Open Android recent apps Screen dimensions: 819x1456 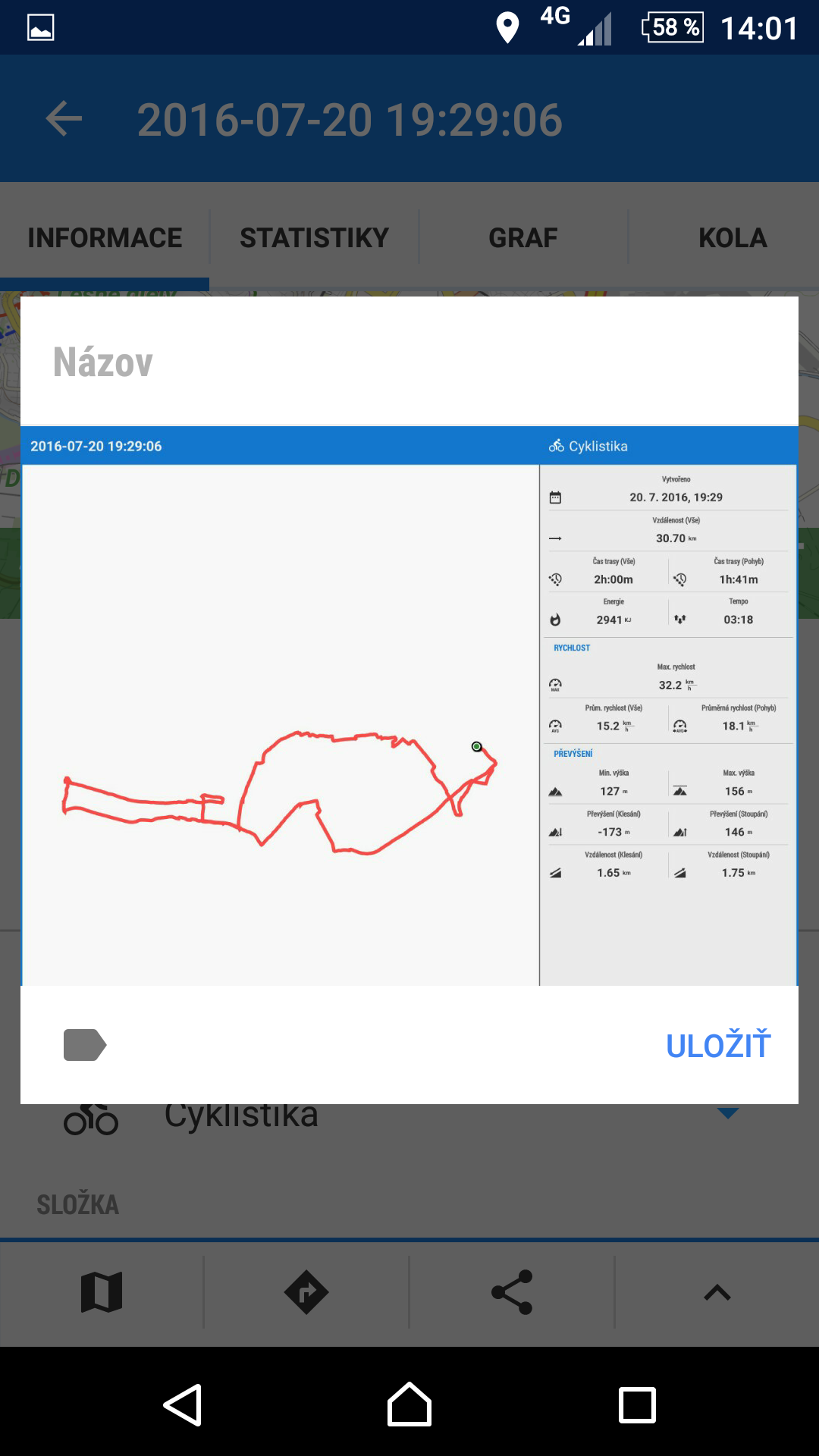point(637,1404)
